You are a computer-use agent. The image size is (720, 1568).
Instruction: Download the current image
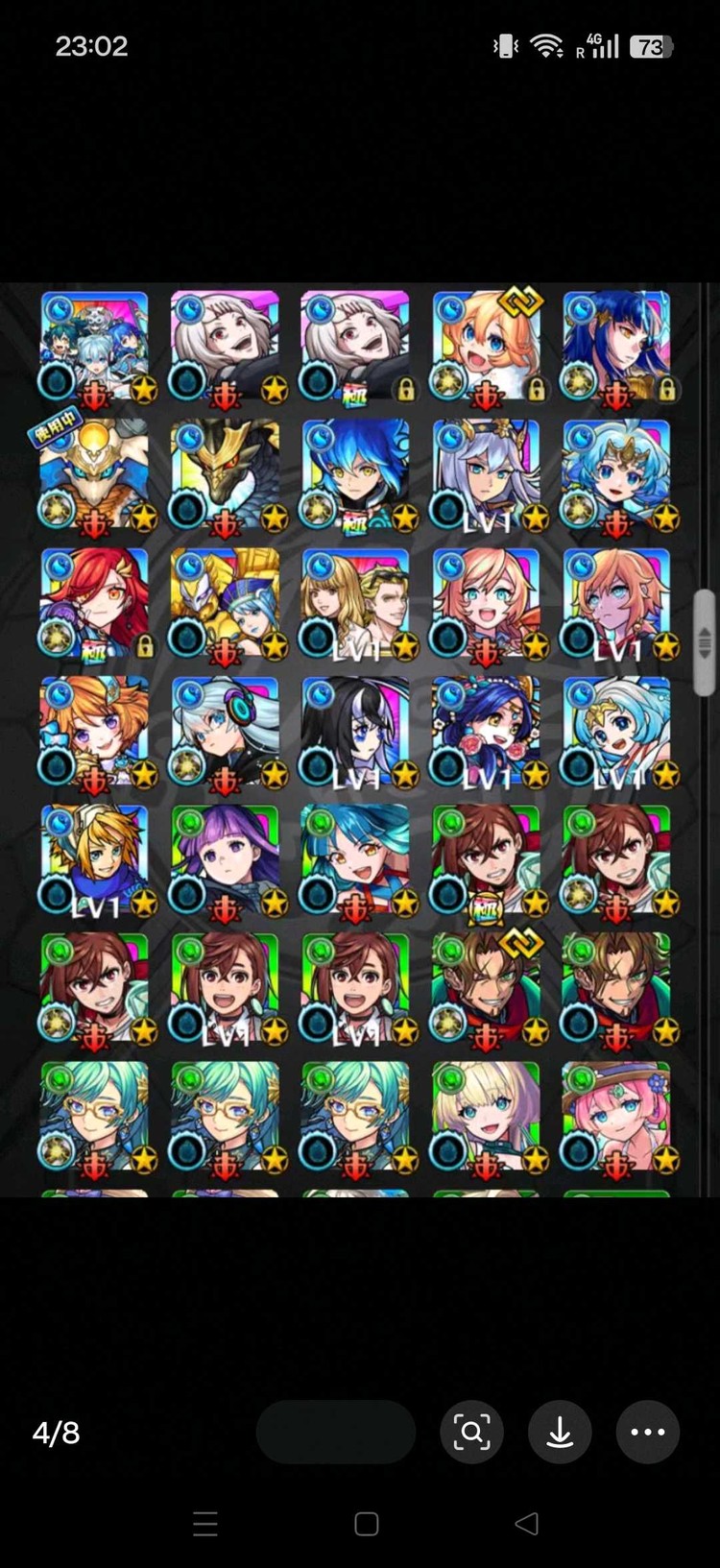(560, 1433)
